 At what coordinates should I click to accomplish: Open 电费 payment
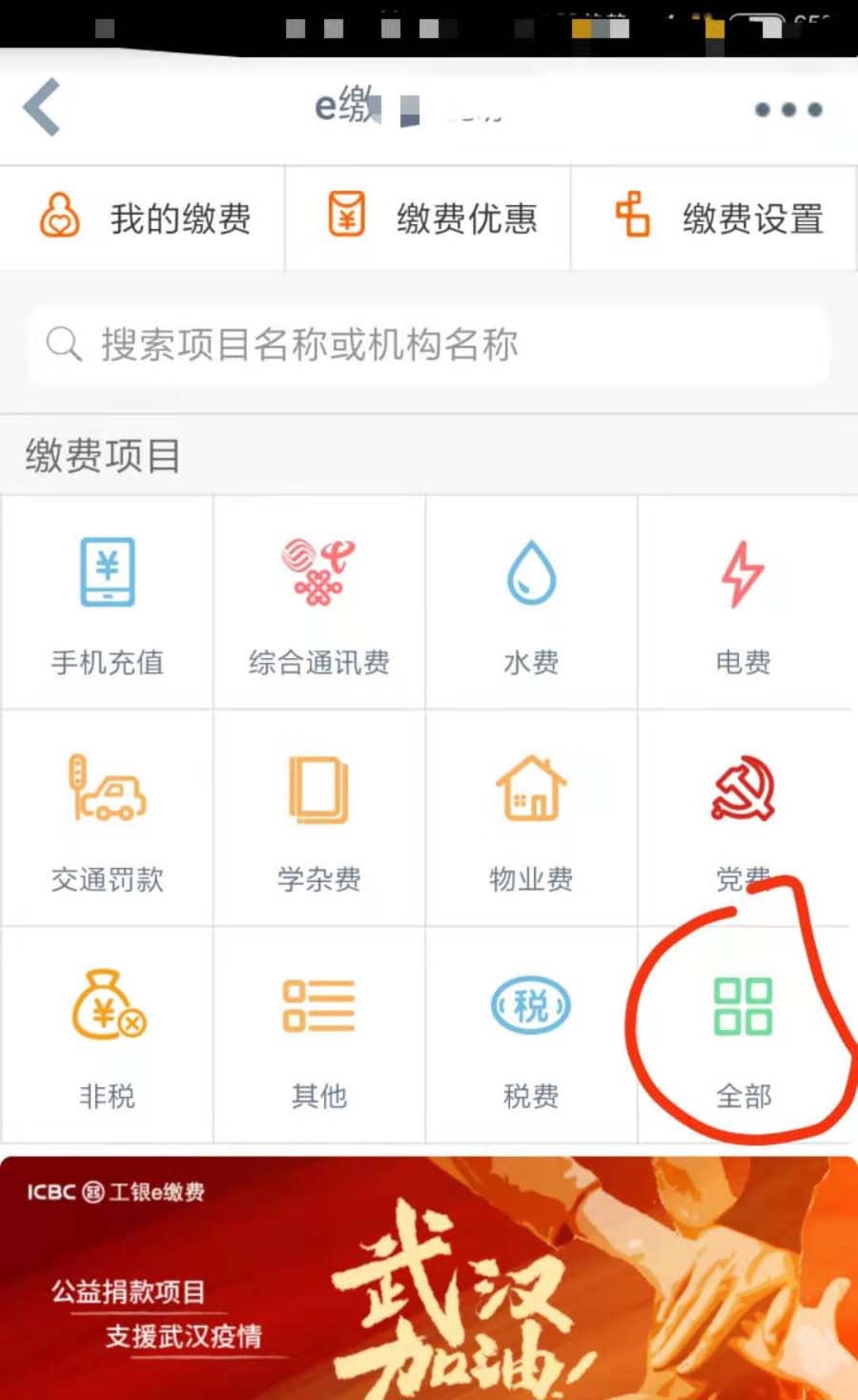(x=743, y=603)
